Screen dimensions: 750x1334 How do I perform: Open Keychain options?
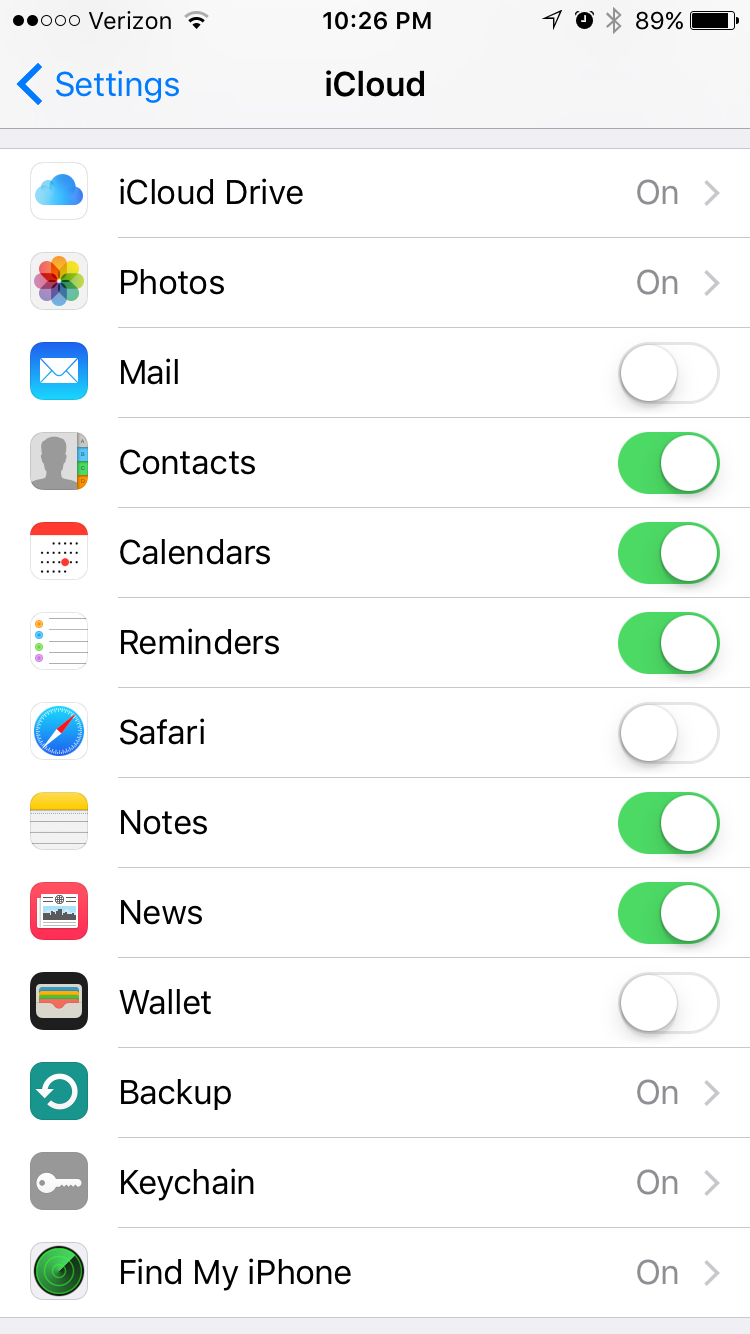(375, 1183)
